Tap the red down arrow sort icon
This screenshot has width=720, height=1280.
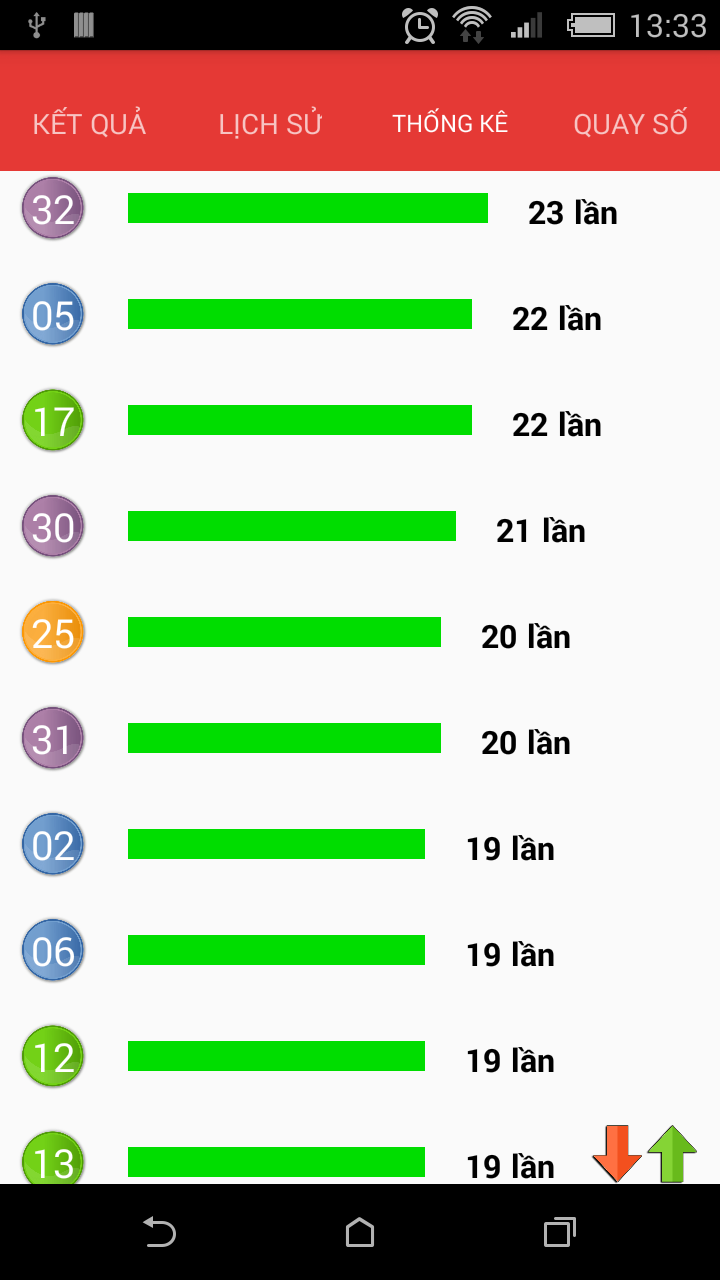pyautogui.click(x=616, y=1153)
